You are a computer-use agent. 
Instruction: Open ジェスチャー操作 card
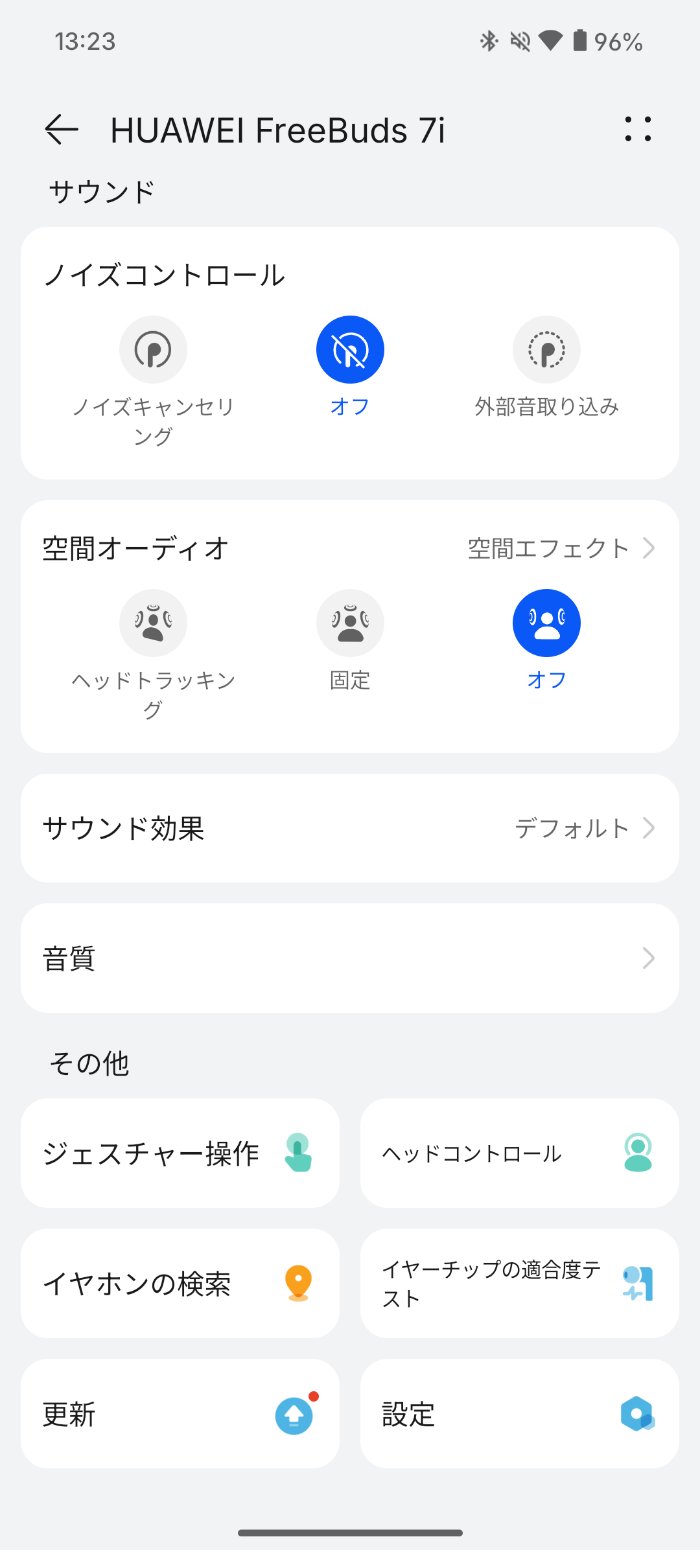tap(180, 1153)
